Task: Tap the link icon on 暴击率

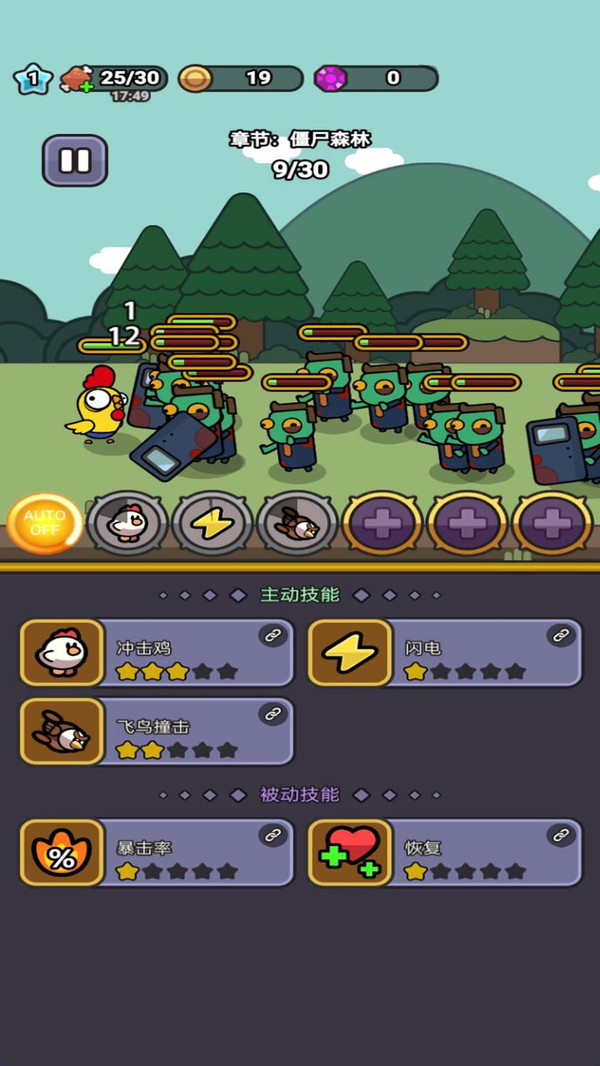Action: [x=273, y=835]
